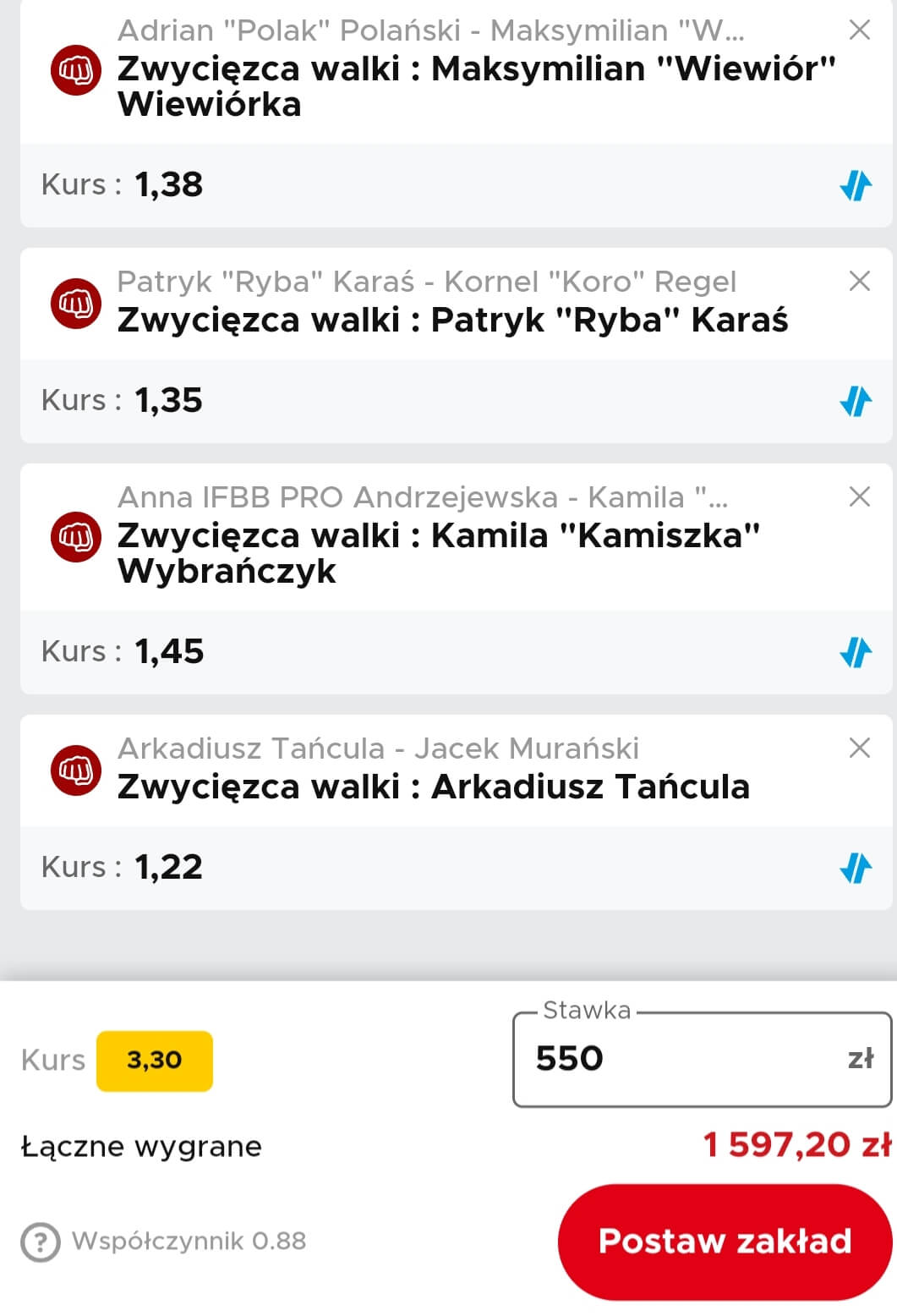Open help about Współczynnik 0.88
The image size is (897, 1316).
coord(41,1242)
